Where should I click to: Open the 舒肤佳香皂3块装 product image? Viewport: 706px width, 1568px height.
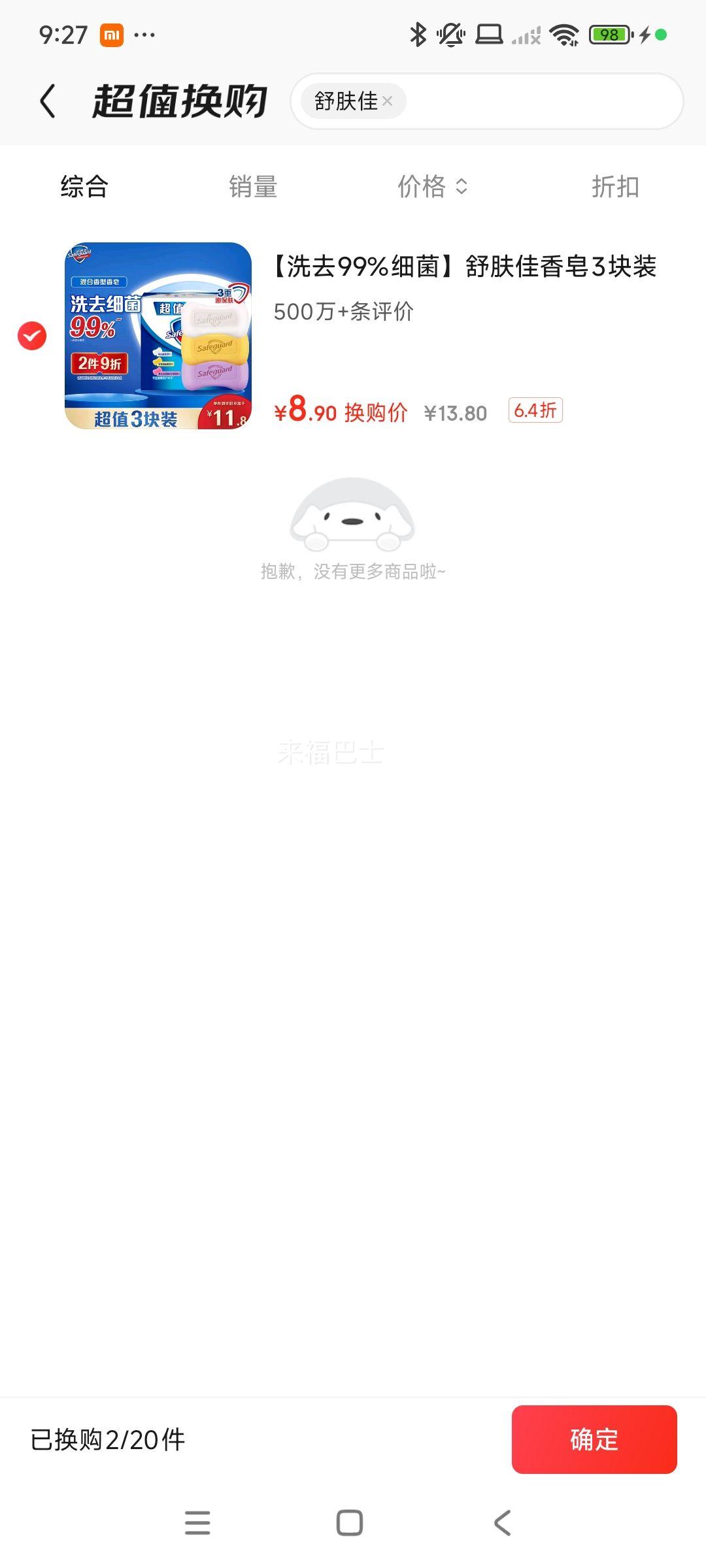click(158, 336)
